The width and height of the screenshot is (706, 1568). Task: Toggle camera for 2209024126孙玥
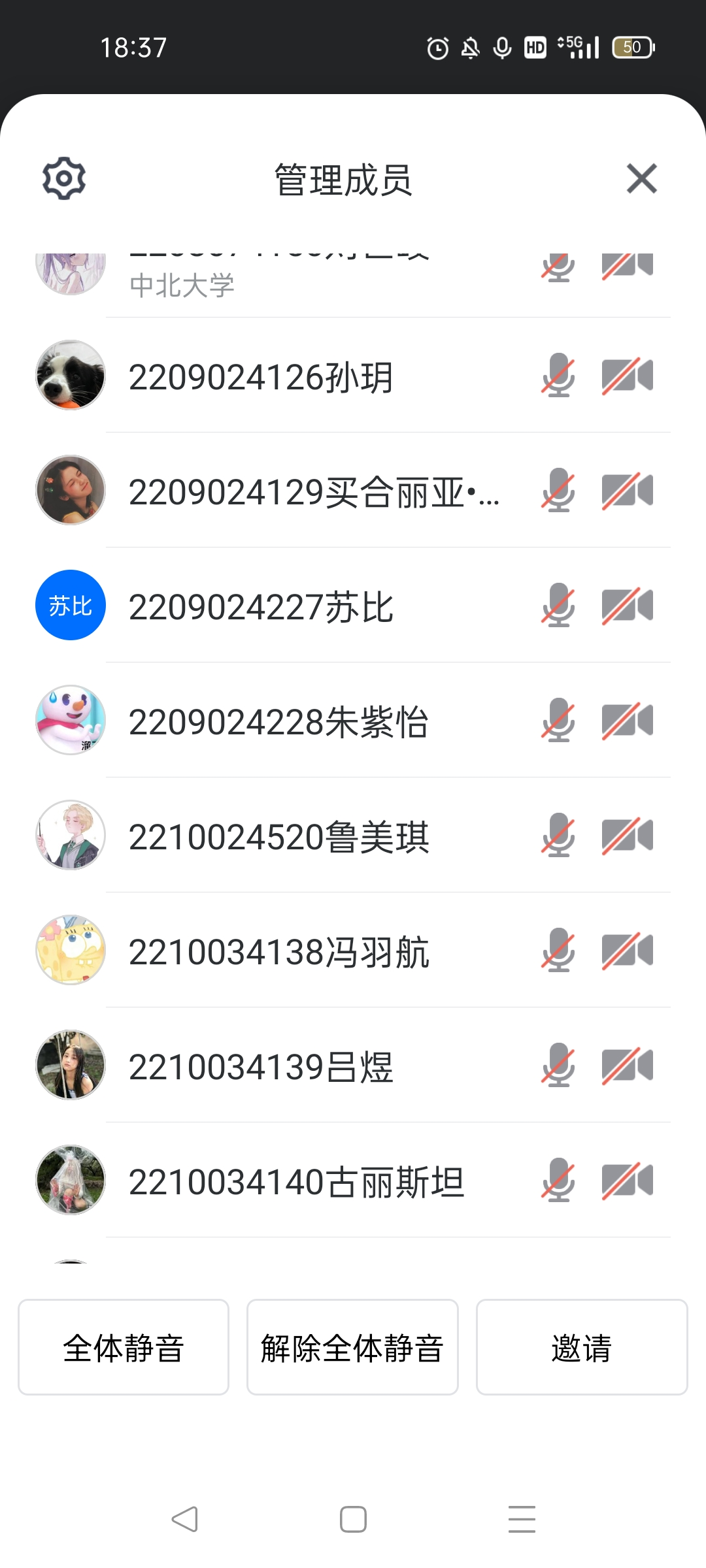click(627, 376)
